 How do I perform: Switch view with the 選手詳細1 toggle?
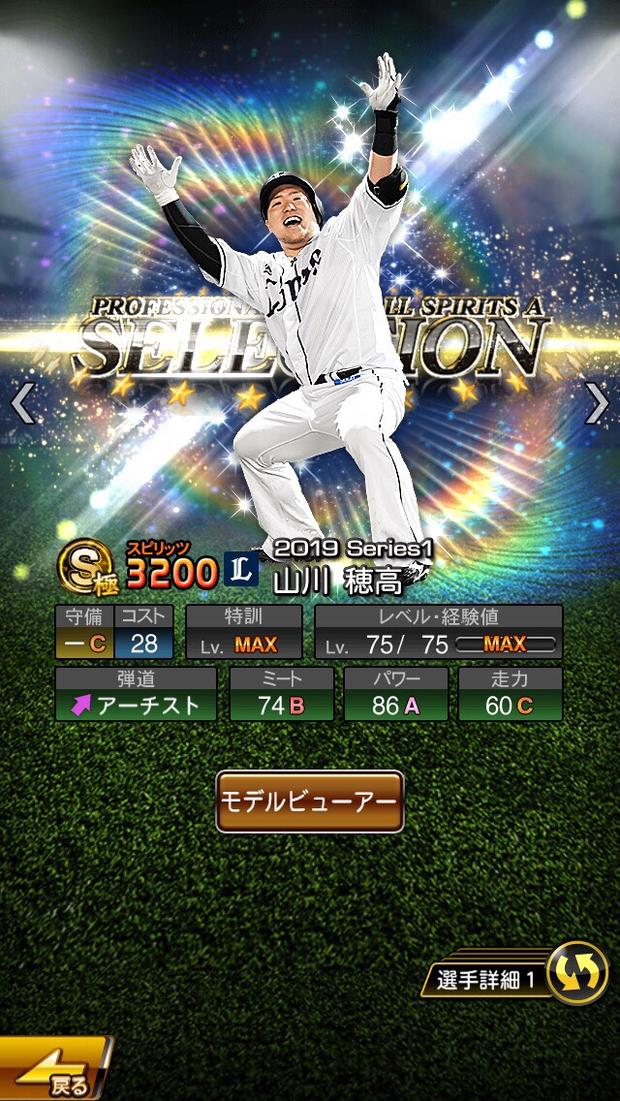tap(577, 972)
